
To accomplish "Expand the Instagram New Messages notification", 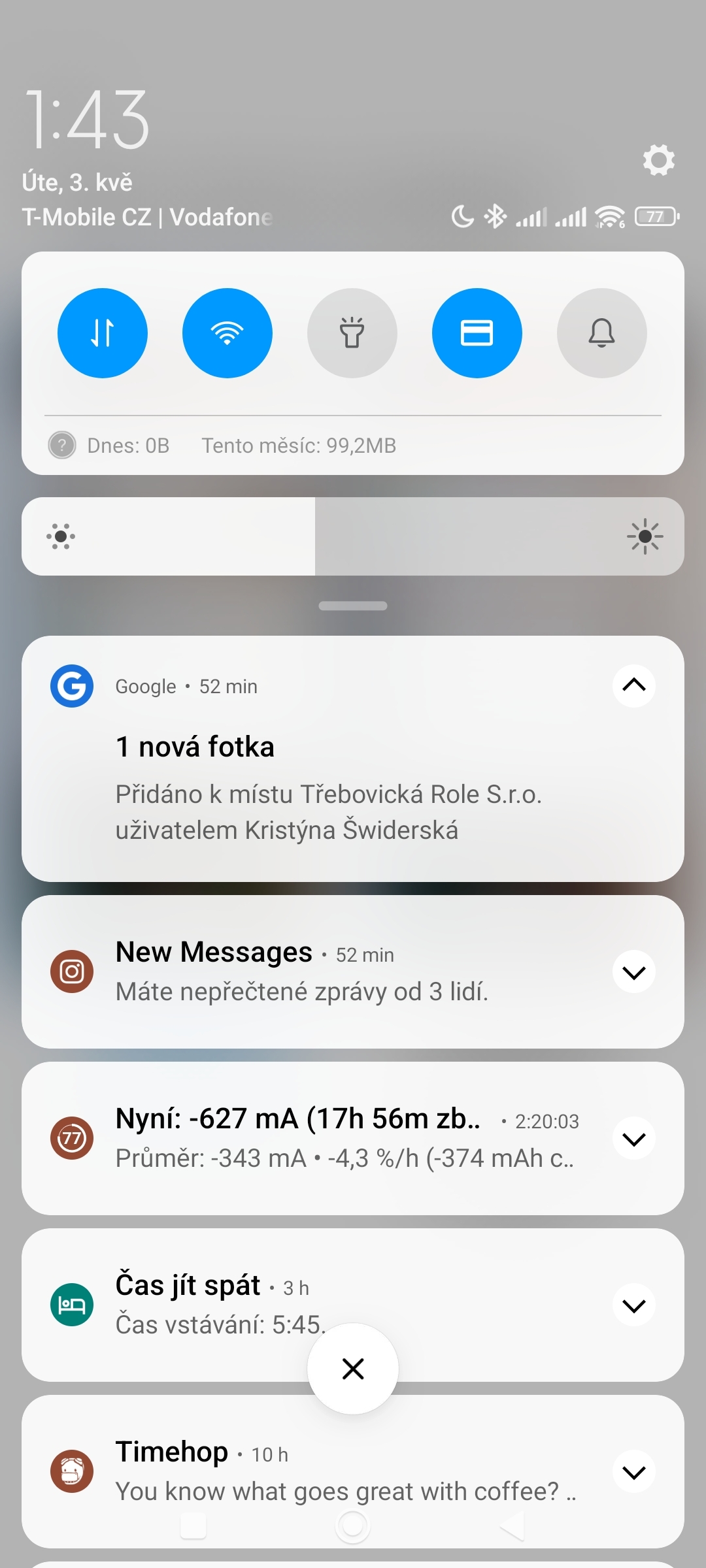I will click(x=633, y=972).
